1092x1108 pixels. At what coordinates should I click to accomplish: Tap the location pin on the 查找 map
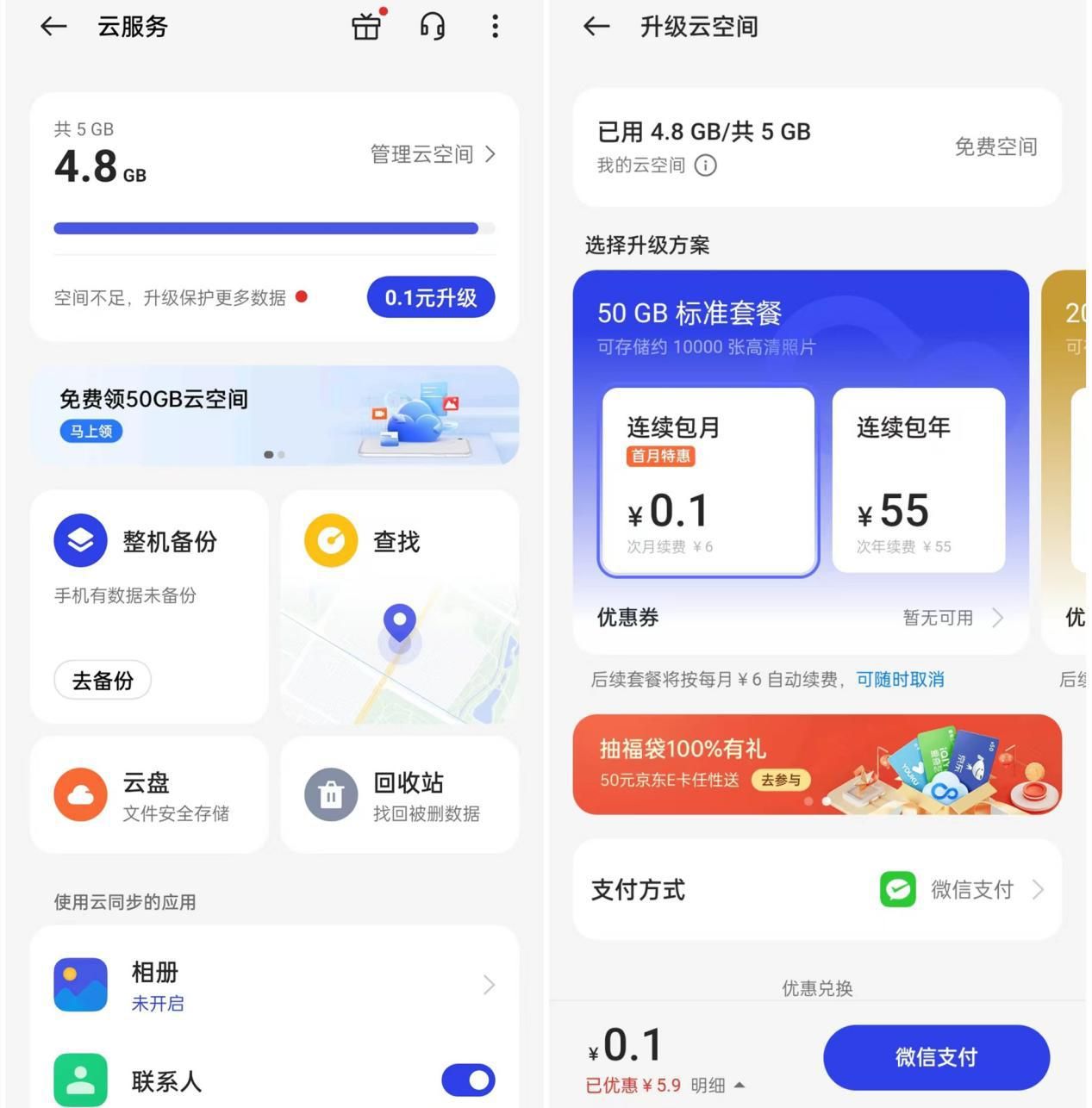click(398, 622)
